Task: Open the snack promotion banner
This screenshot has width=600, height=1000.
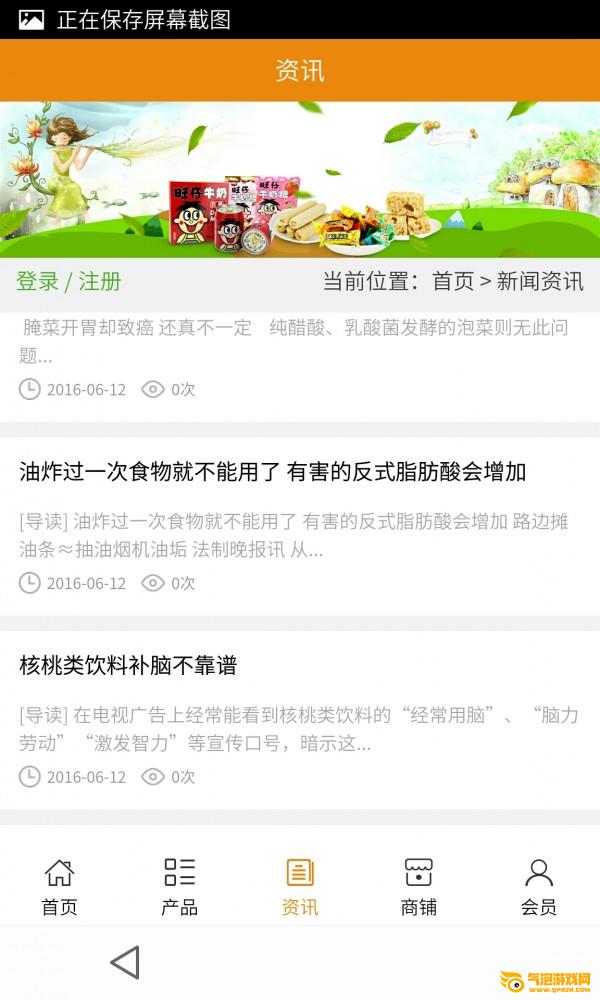Action: (300, 180)
